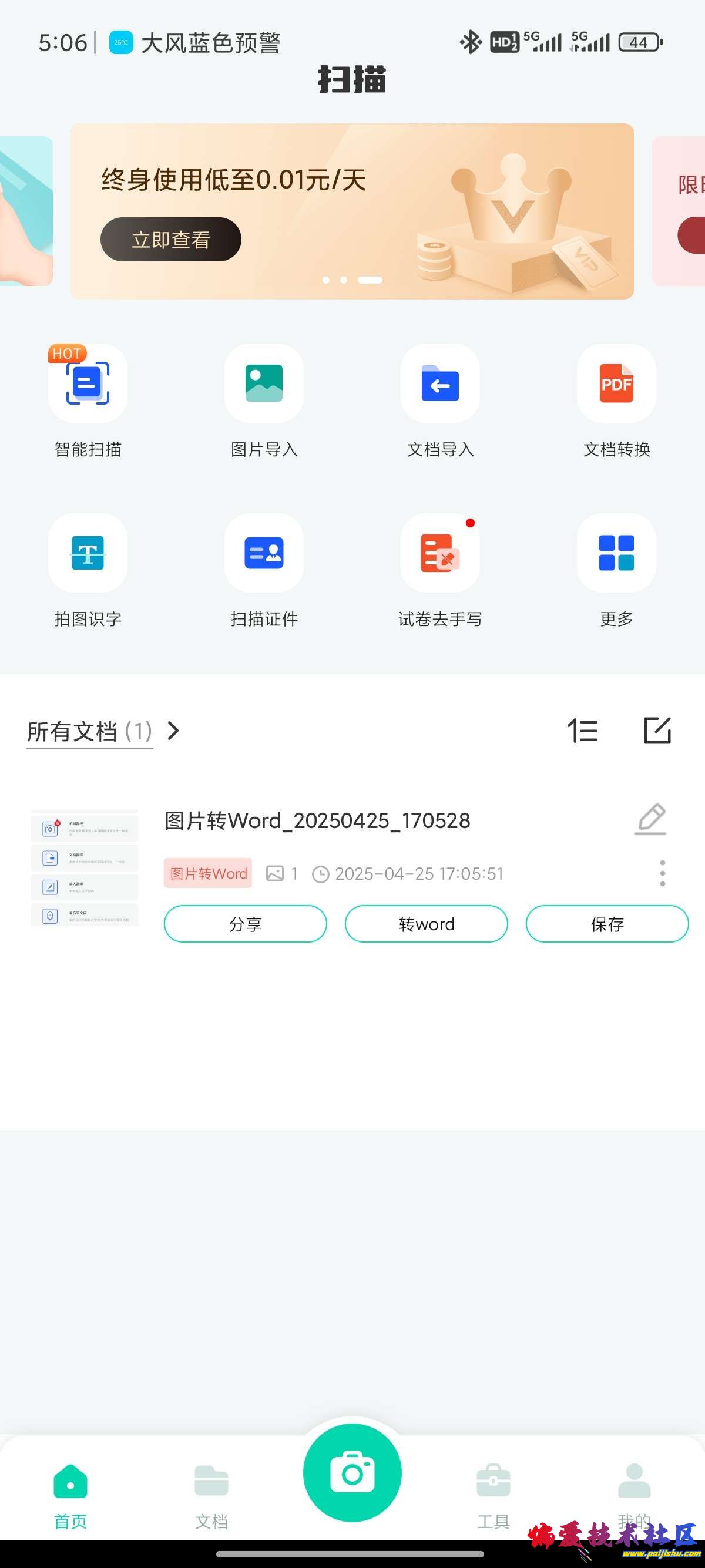Tap 转word to convert the document
This screenshot has width=705, height=1568.
[426, 924]
